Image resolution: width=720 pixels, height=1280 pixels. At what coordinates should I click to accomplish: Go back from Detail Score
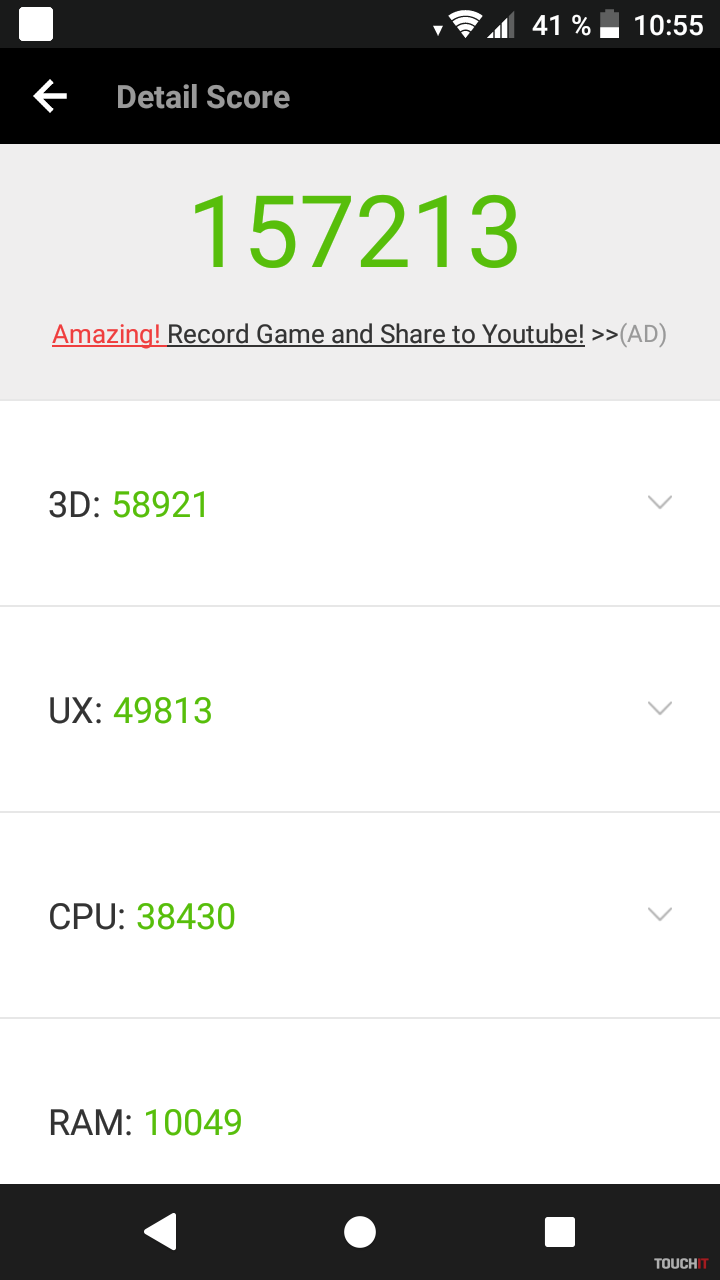50,97
